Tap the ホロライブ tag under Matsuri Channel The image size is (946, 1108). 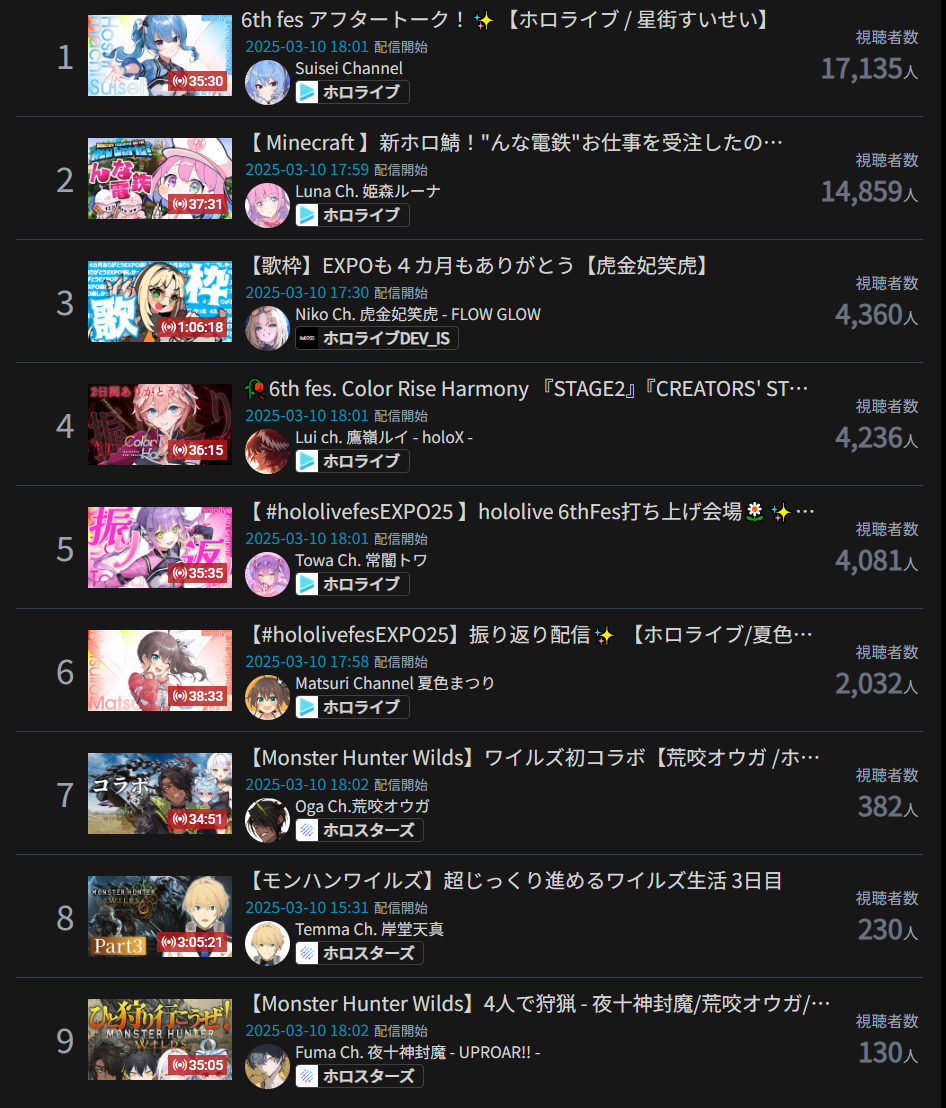coord(352,707)
